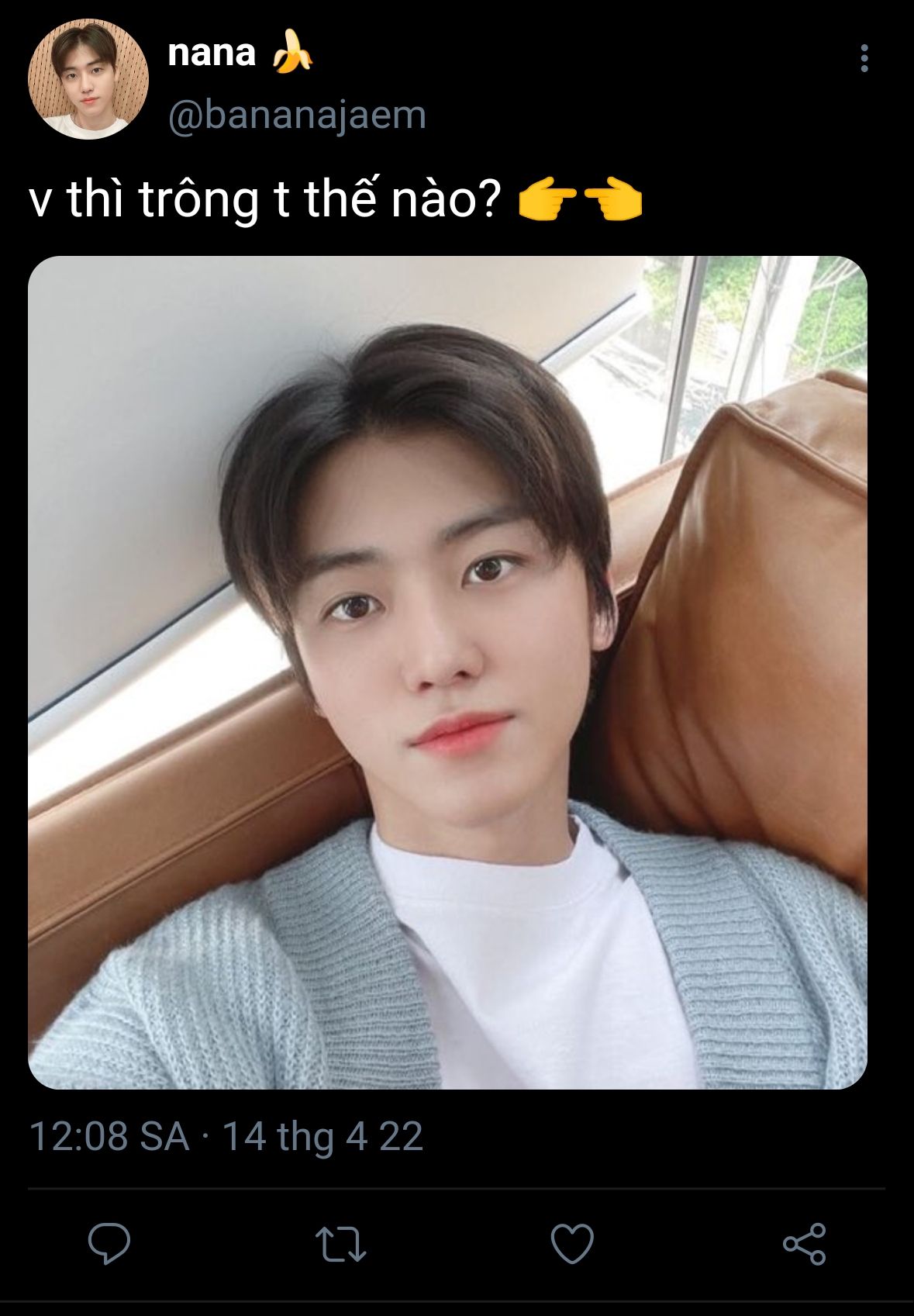Screen dimensions: 914x1316
Task: Retweet nana's post
Action: (x=340, y=1243)
